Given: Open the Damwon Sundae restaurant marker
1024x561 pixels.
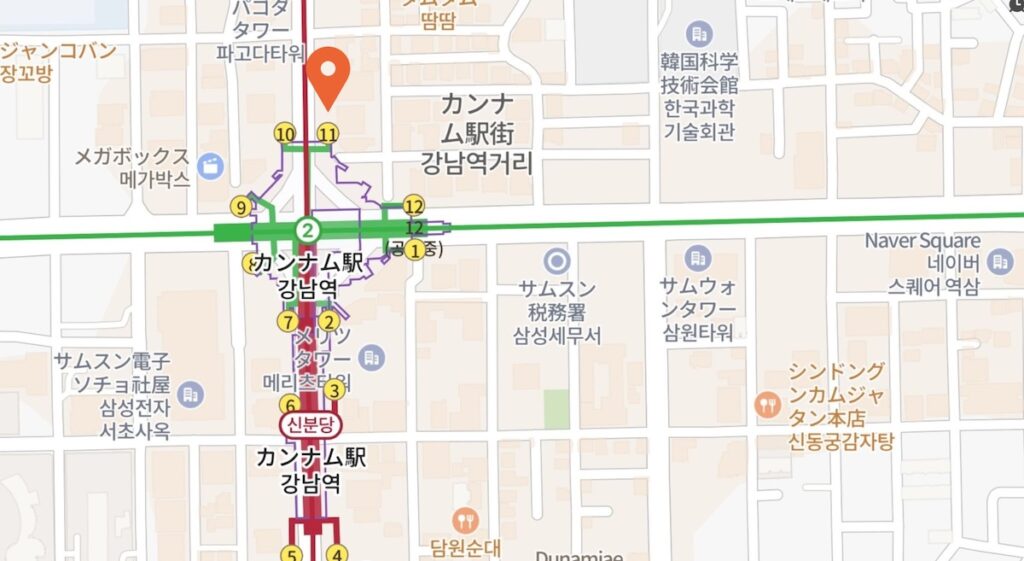Looking at the screenshot, I should point(465,520).
